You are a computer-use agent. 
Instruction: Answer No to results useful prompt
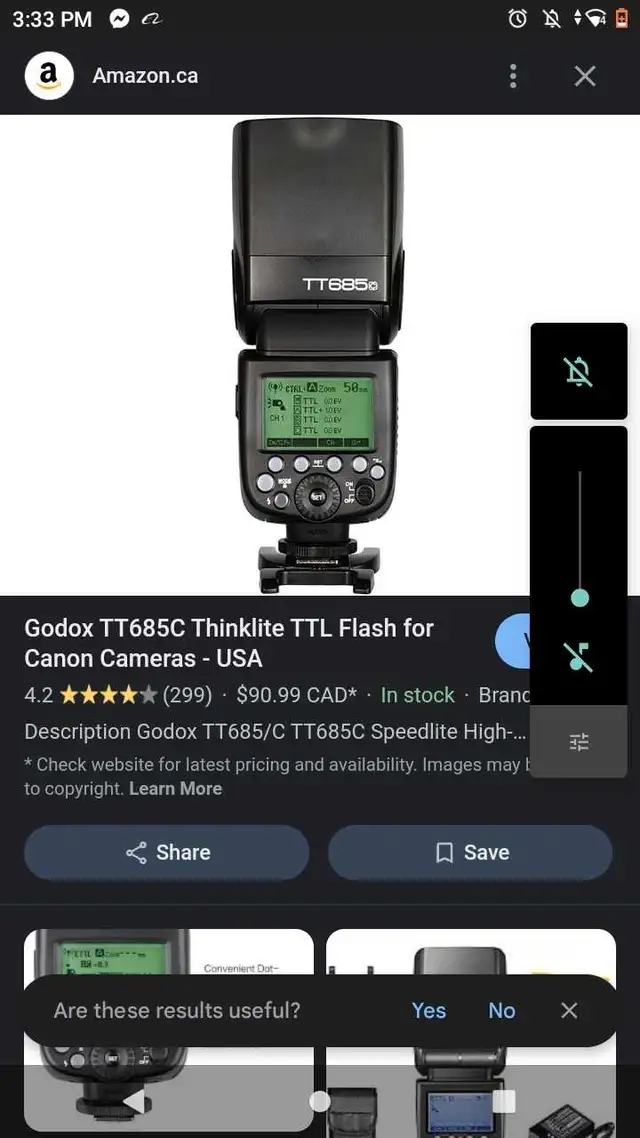502,1010
